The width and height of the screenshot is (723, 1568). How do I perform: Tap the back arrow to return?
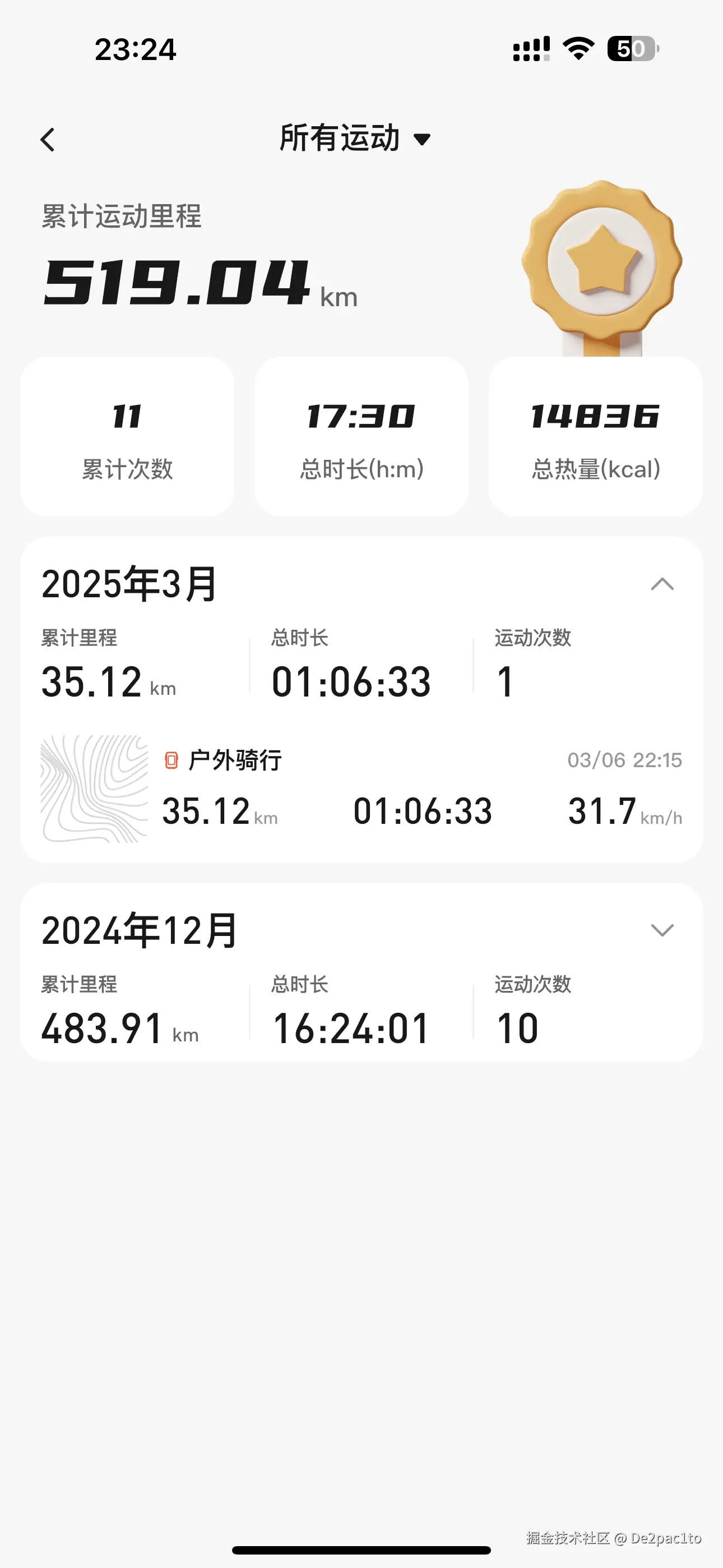click(x=49, y=139)
